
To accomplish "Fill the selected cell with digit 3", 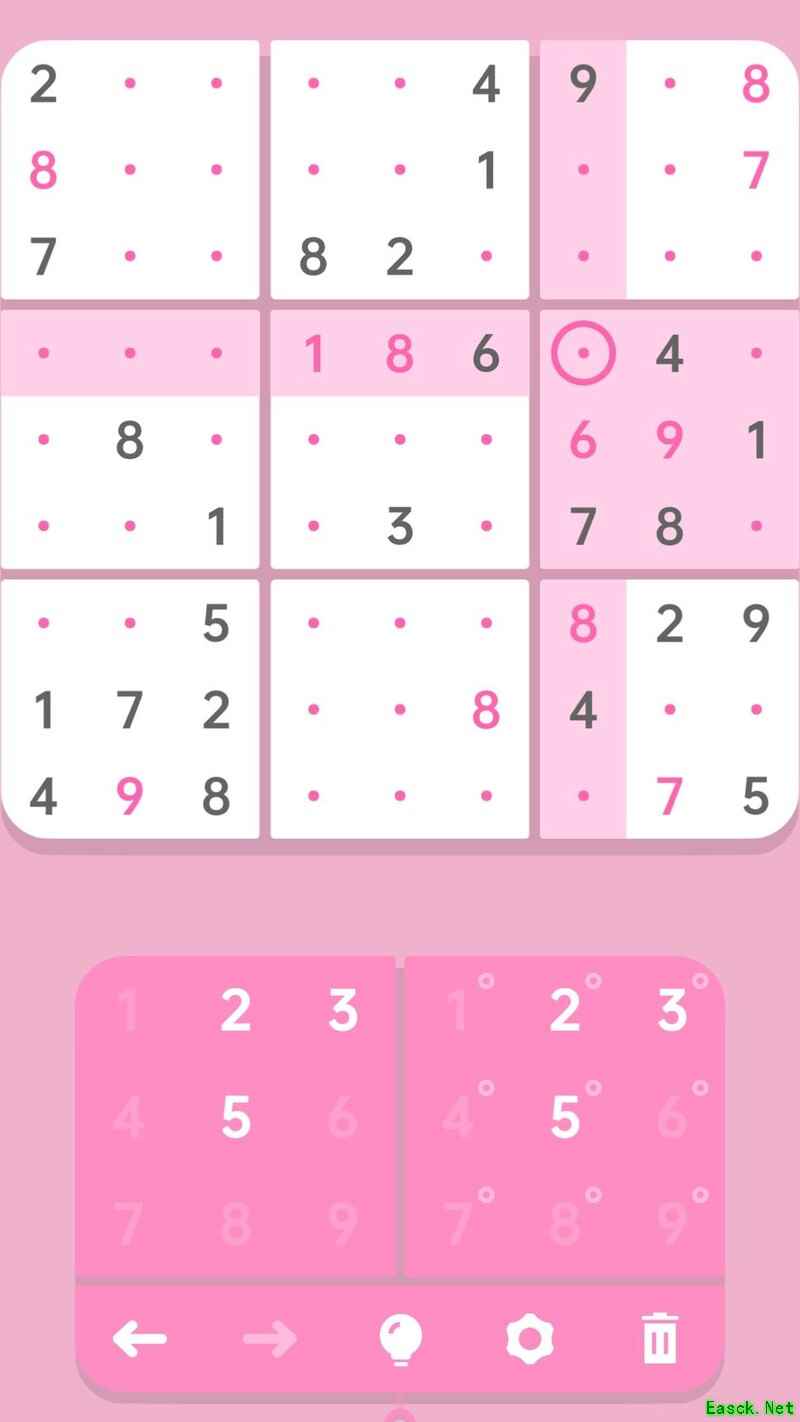I will 343,1012.
